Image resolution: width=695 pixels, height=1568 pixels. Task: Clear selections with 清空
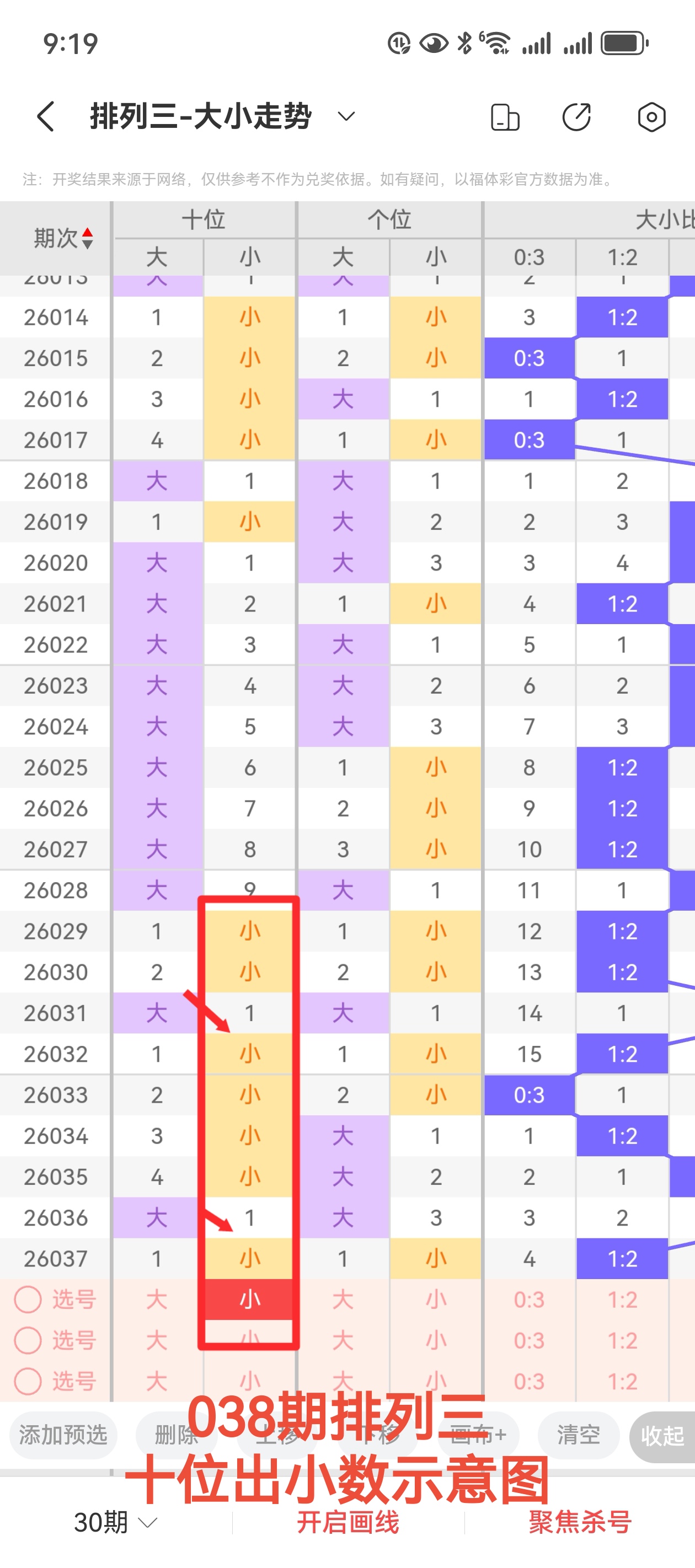pos(578,1436)
